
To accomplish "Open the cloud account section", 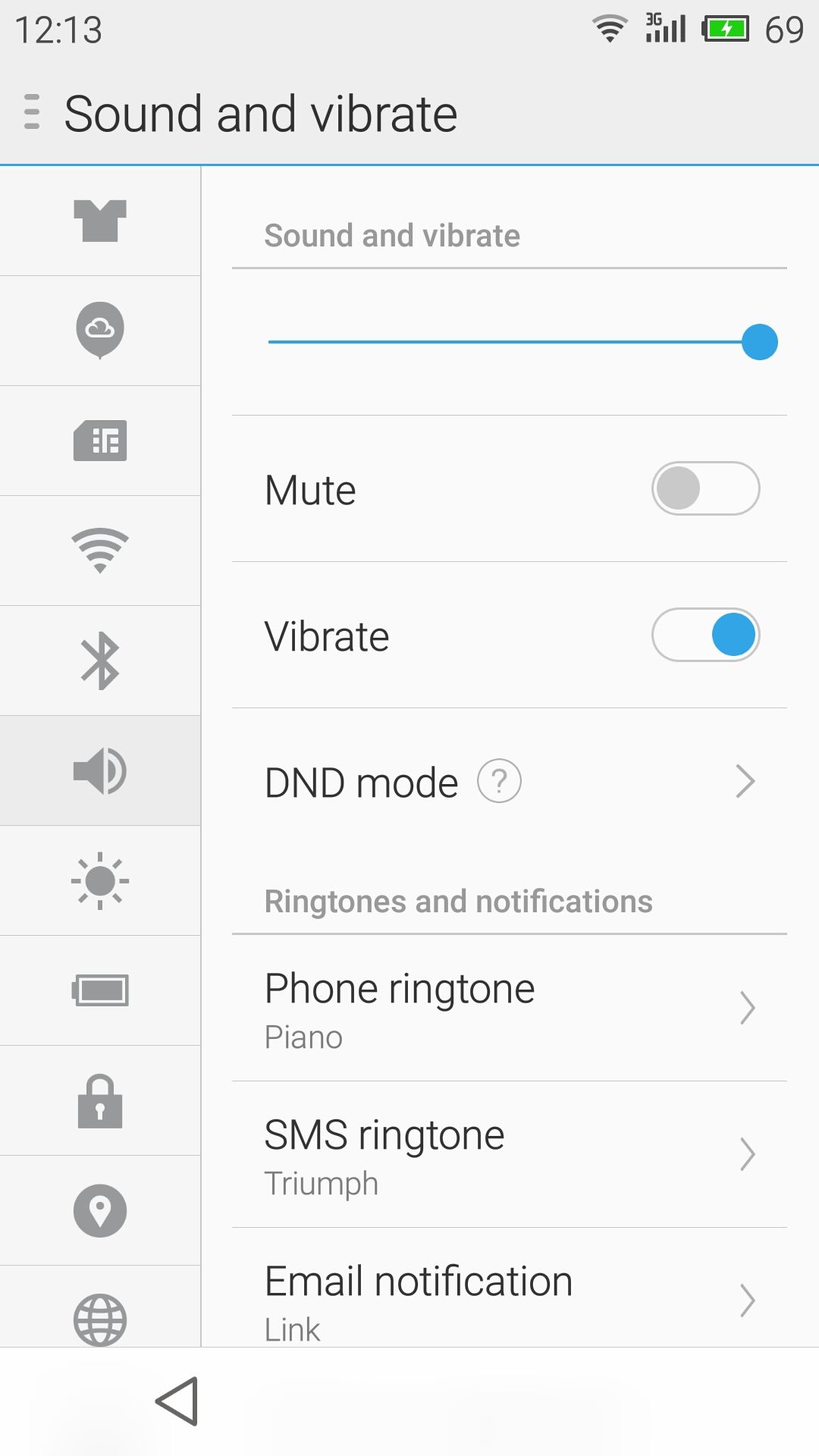I will (x=100, y=331).
